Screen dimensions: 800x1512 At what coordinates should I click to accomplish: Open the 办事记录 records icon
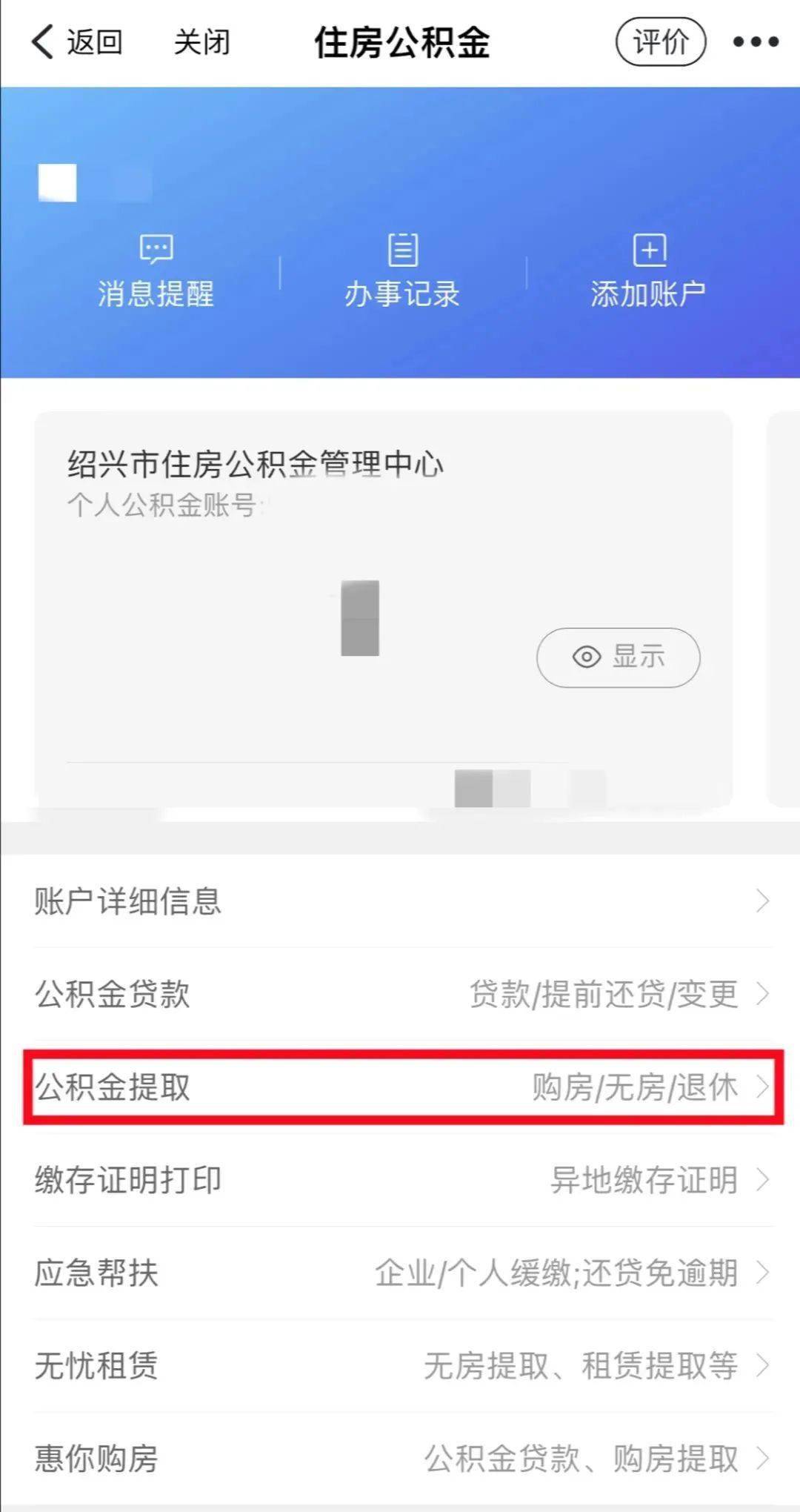point(404,271)
